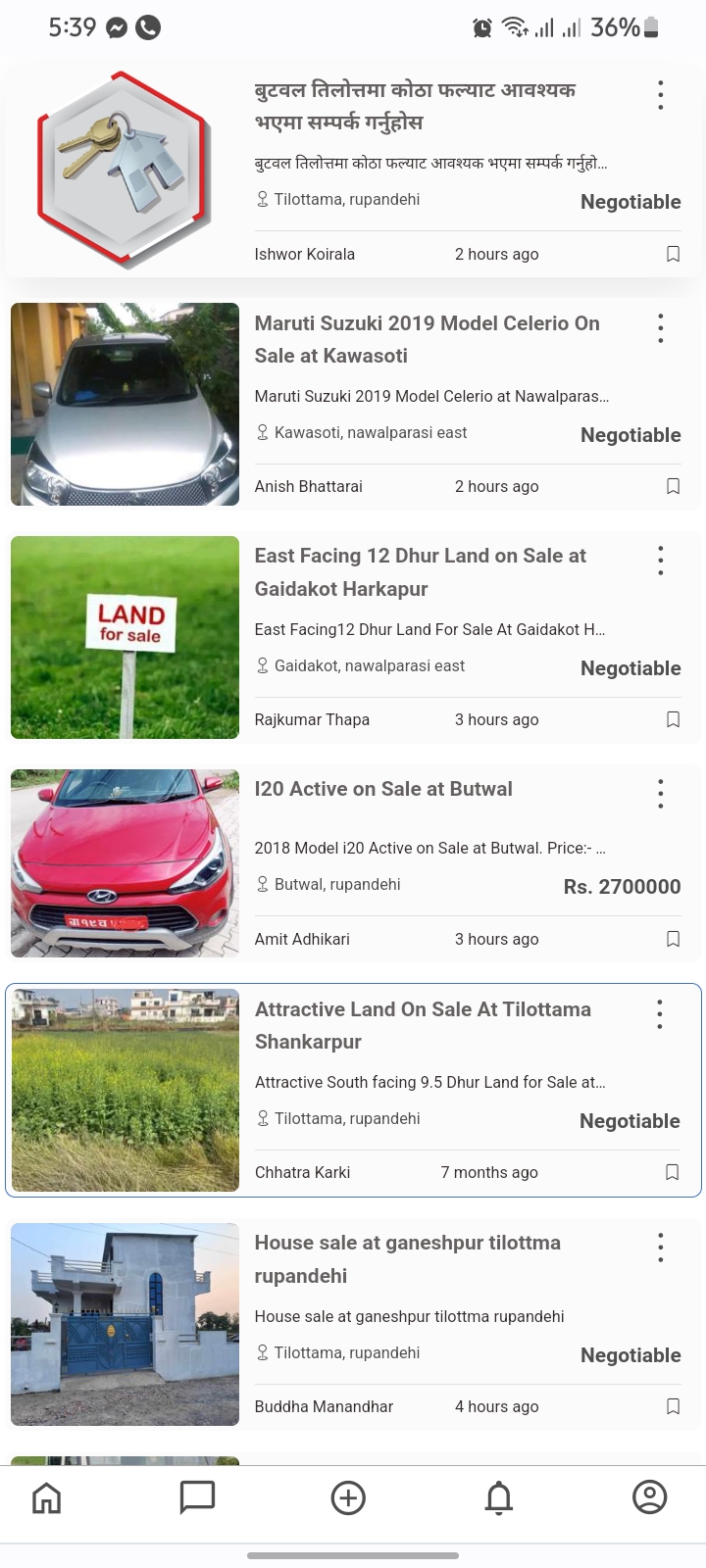The height and width of the screenshot is (1568, 706).
Task: Open the Maruti Suzuki 2019 Celerio listing
Action: click(427, 339)
